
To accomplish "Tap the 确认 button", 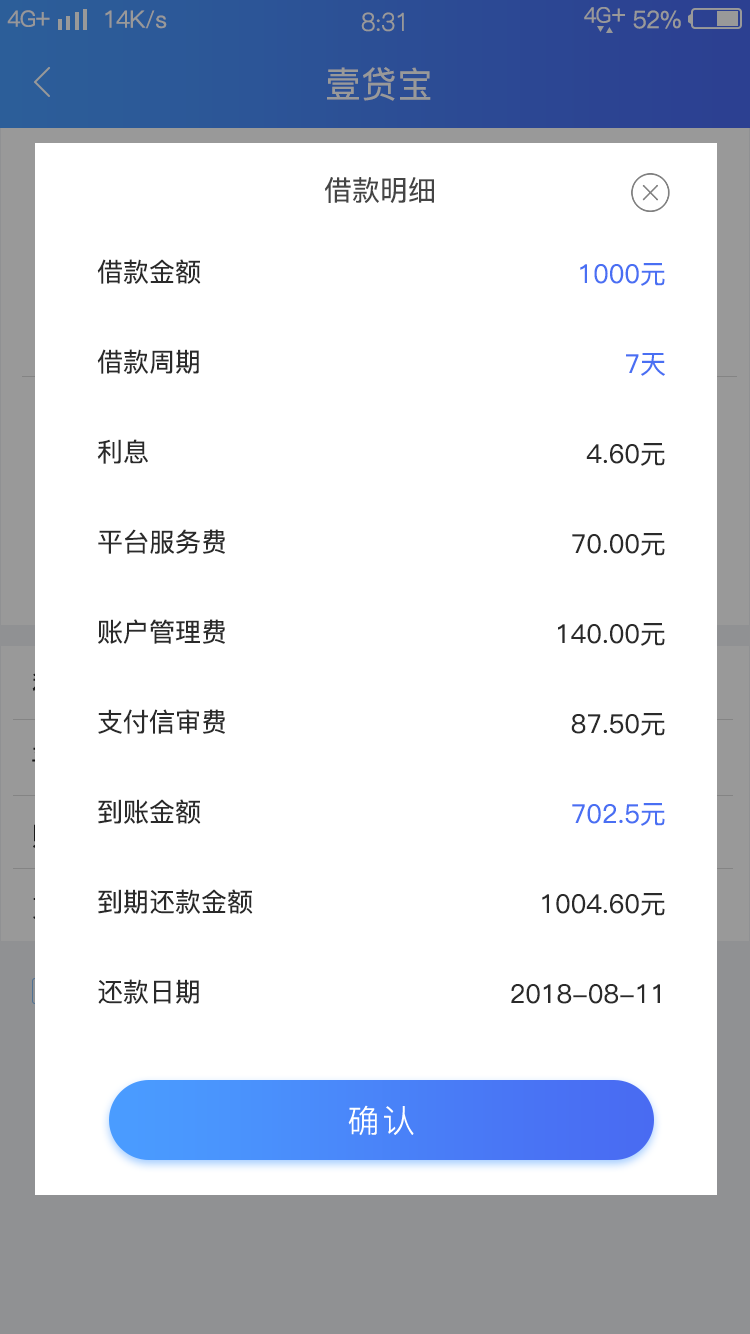I will (381, 1120).
